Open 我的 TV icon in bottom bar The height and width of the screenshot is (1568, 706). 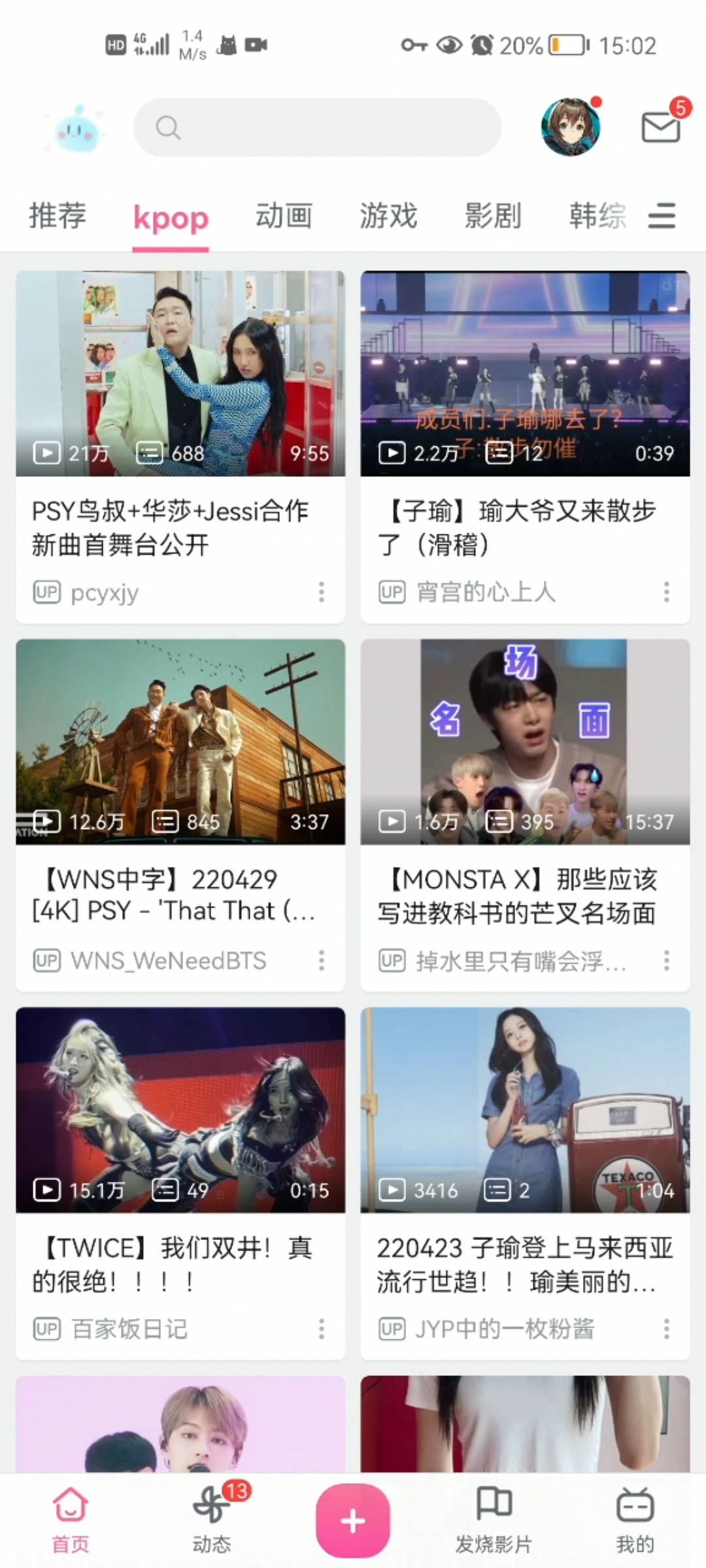point(635,1503)
